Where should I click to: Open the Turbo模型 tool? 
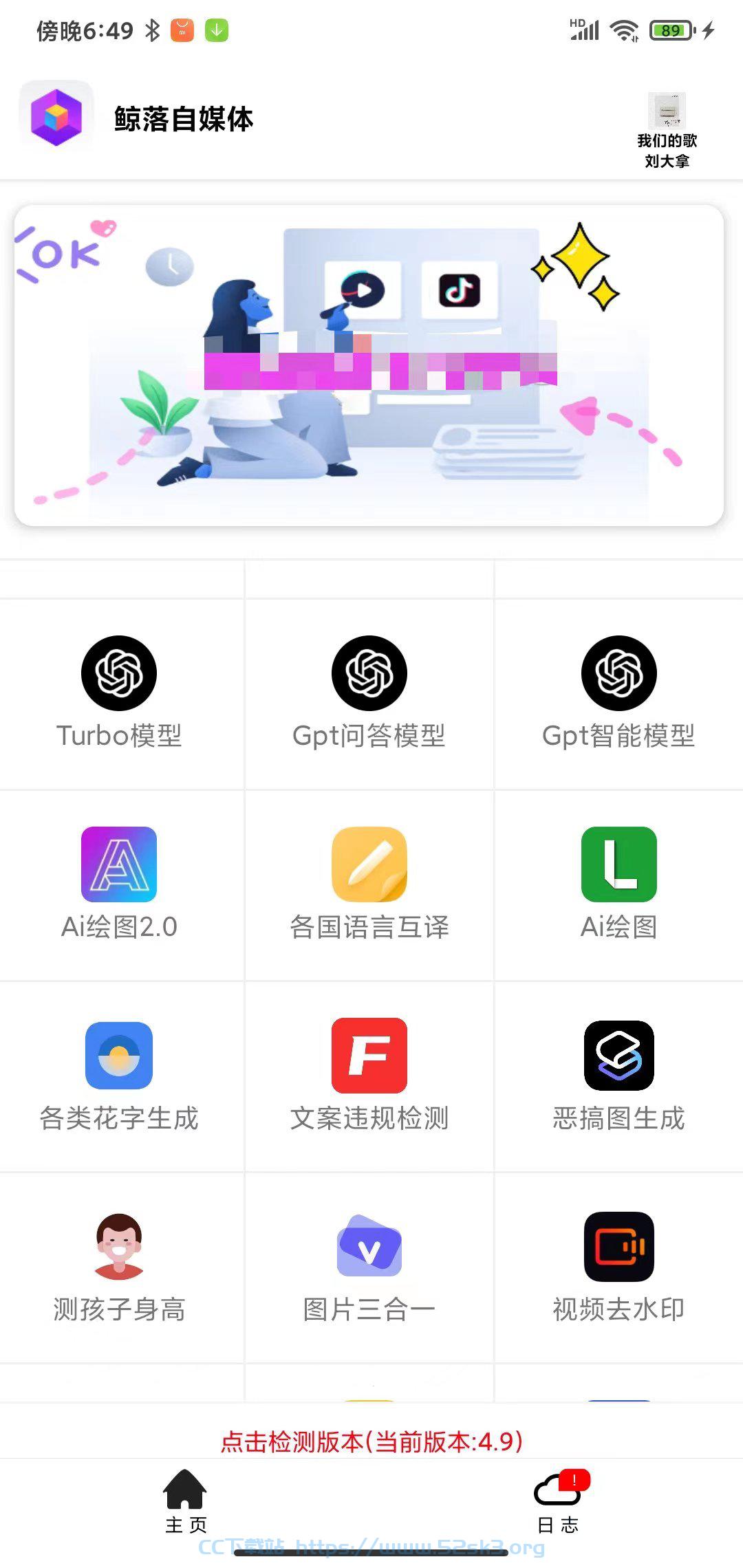[x=119, y=694]
